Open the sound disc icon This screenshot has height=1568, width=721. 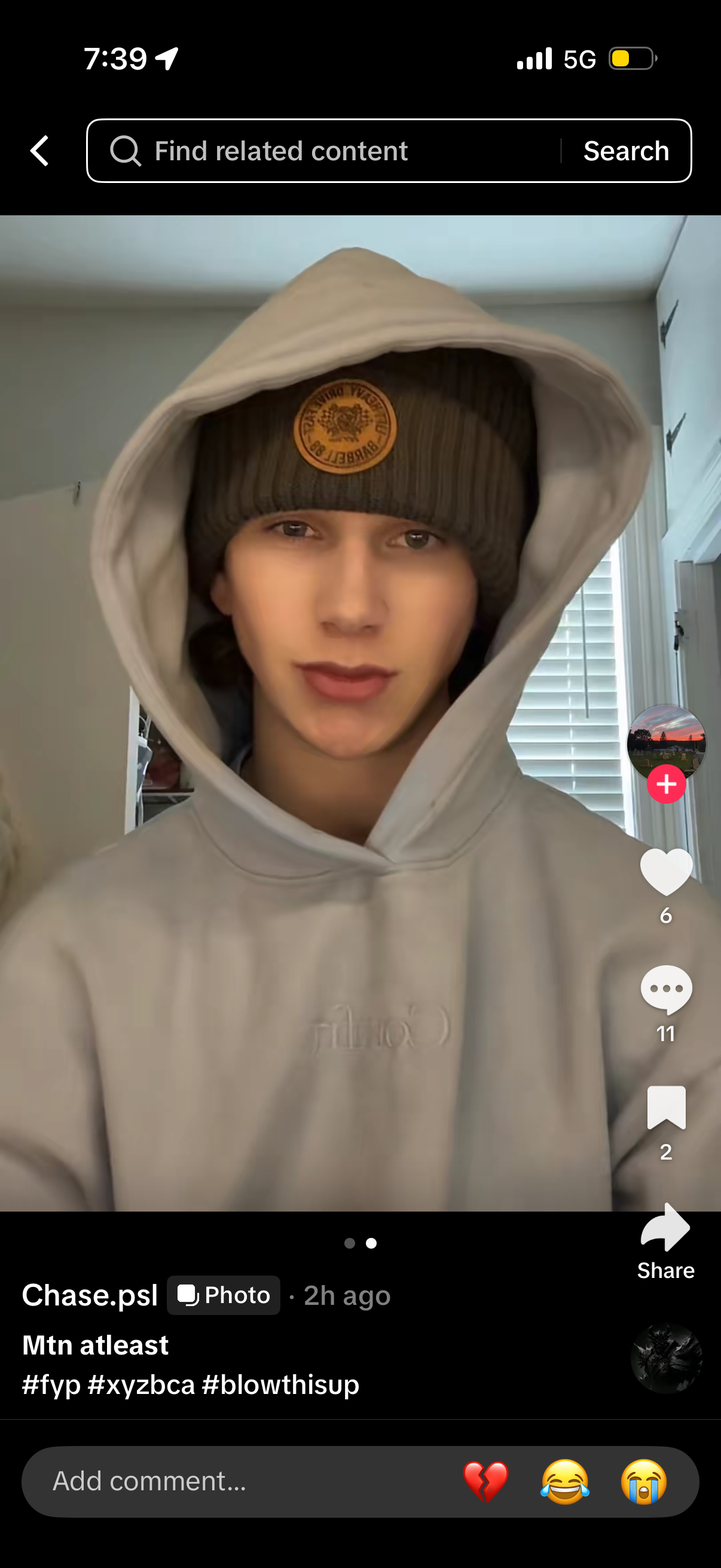pos(666,1357)
